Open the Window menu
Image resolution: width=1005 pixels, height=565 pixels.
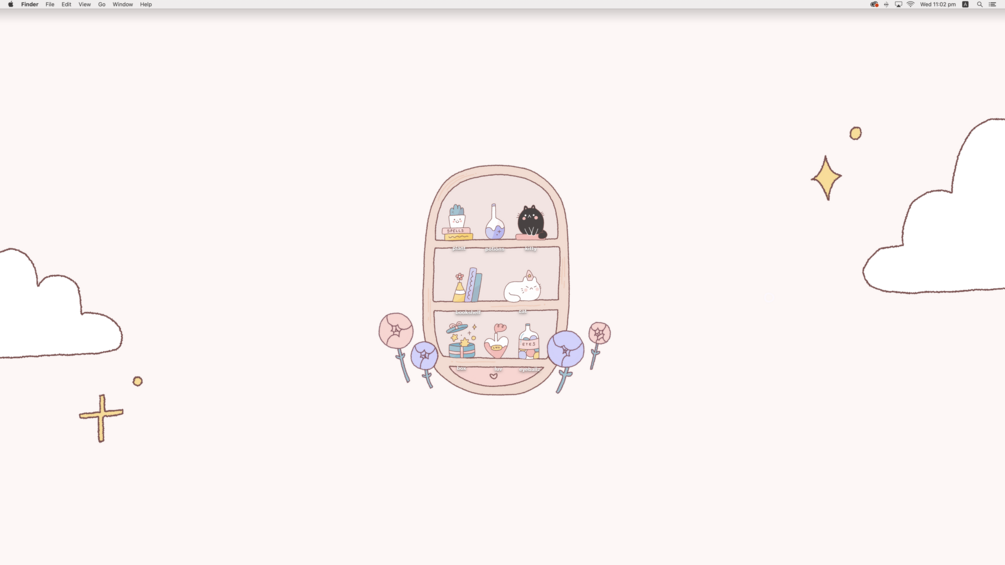click(x=122, y=4)
